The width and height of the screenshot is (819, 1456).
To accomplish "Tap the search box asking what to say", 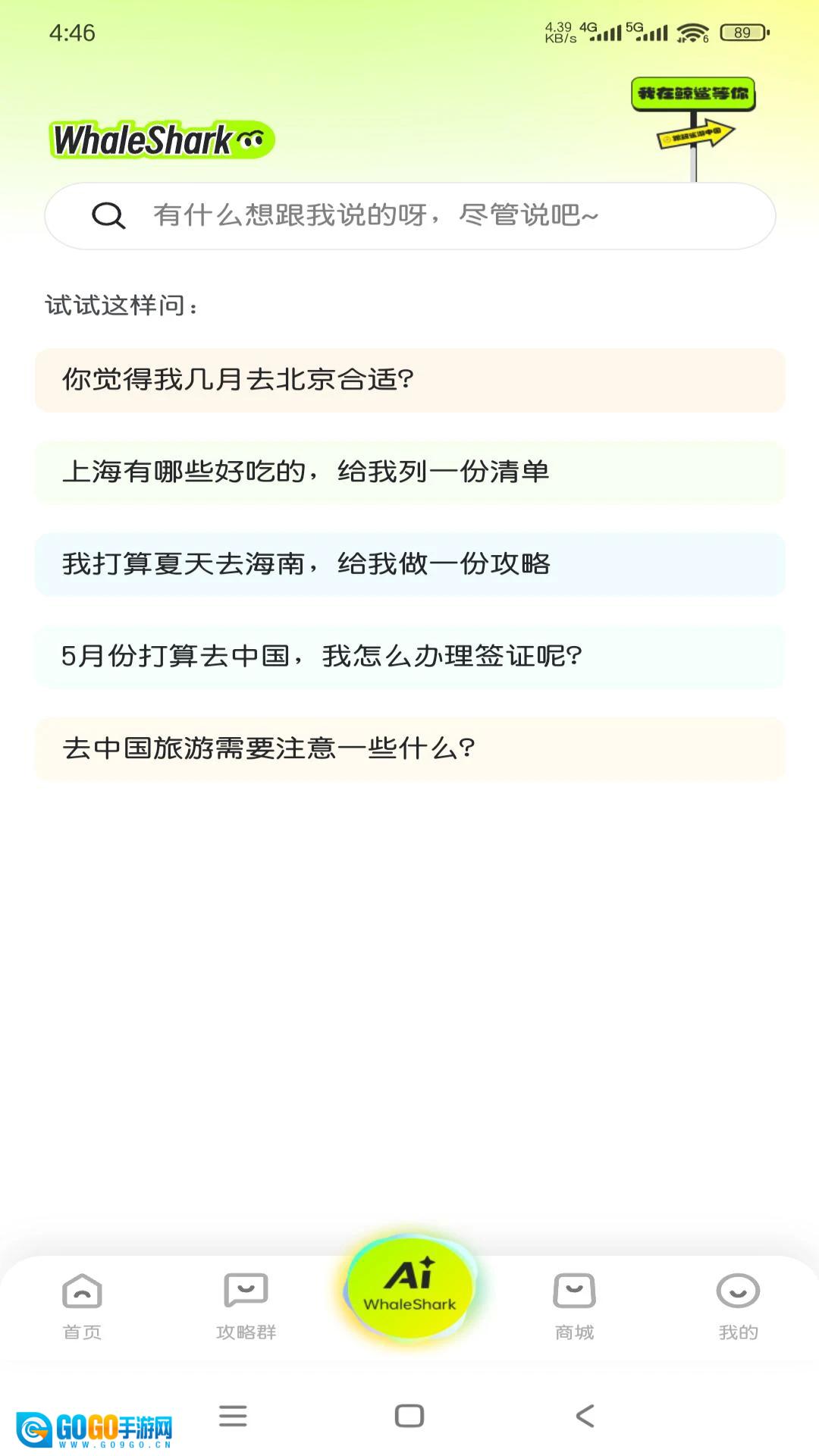I will (409, 216).
